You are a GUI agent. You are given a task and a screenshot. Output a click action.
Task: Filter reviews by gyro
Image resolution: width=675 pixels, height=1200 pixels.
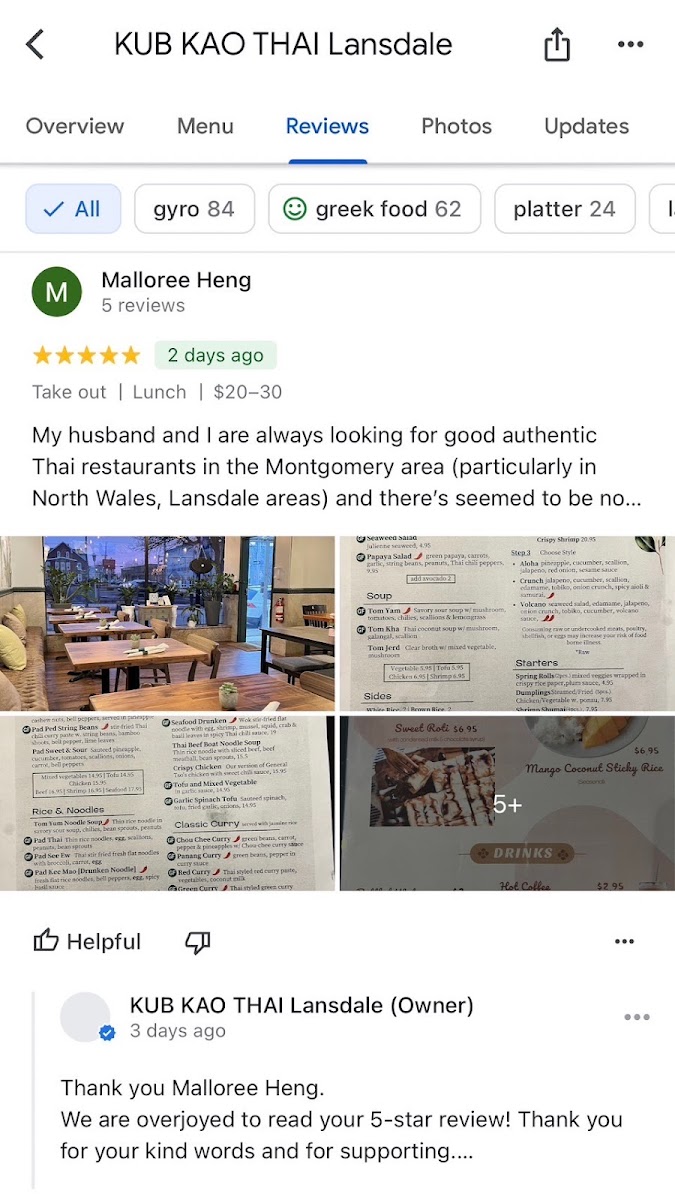click(x=194, y=209)
